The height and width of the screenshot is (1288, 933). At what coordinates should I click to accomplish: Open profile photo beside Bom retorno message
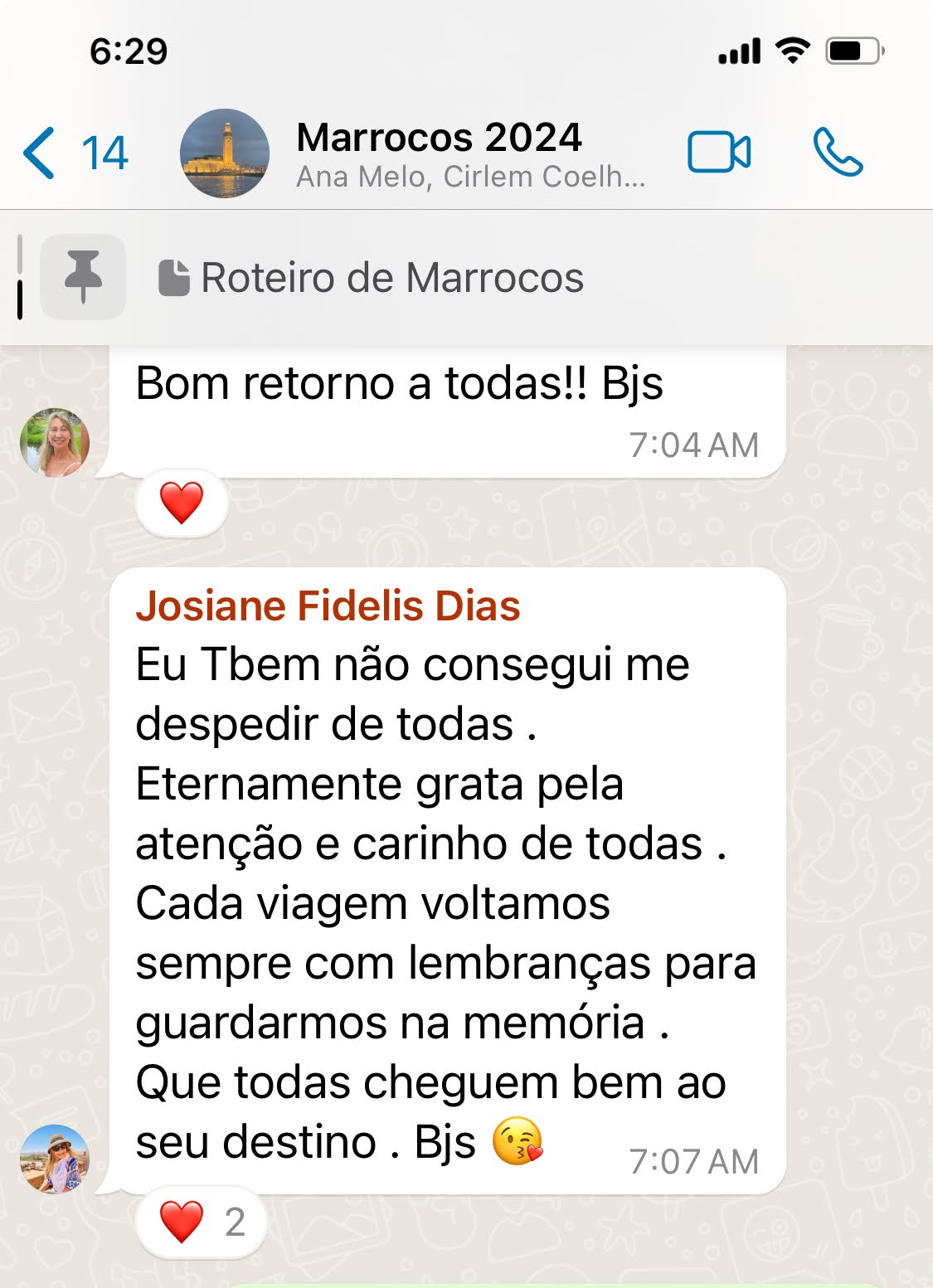click(55, 443)
